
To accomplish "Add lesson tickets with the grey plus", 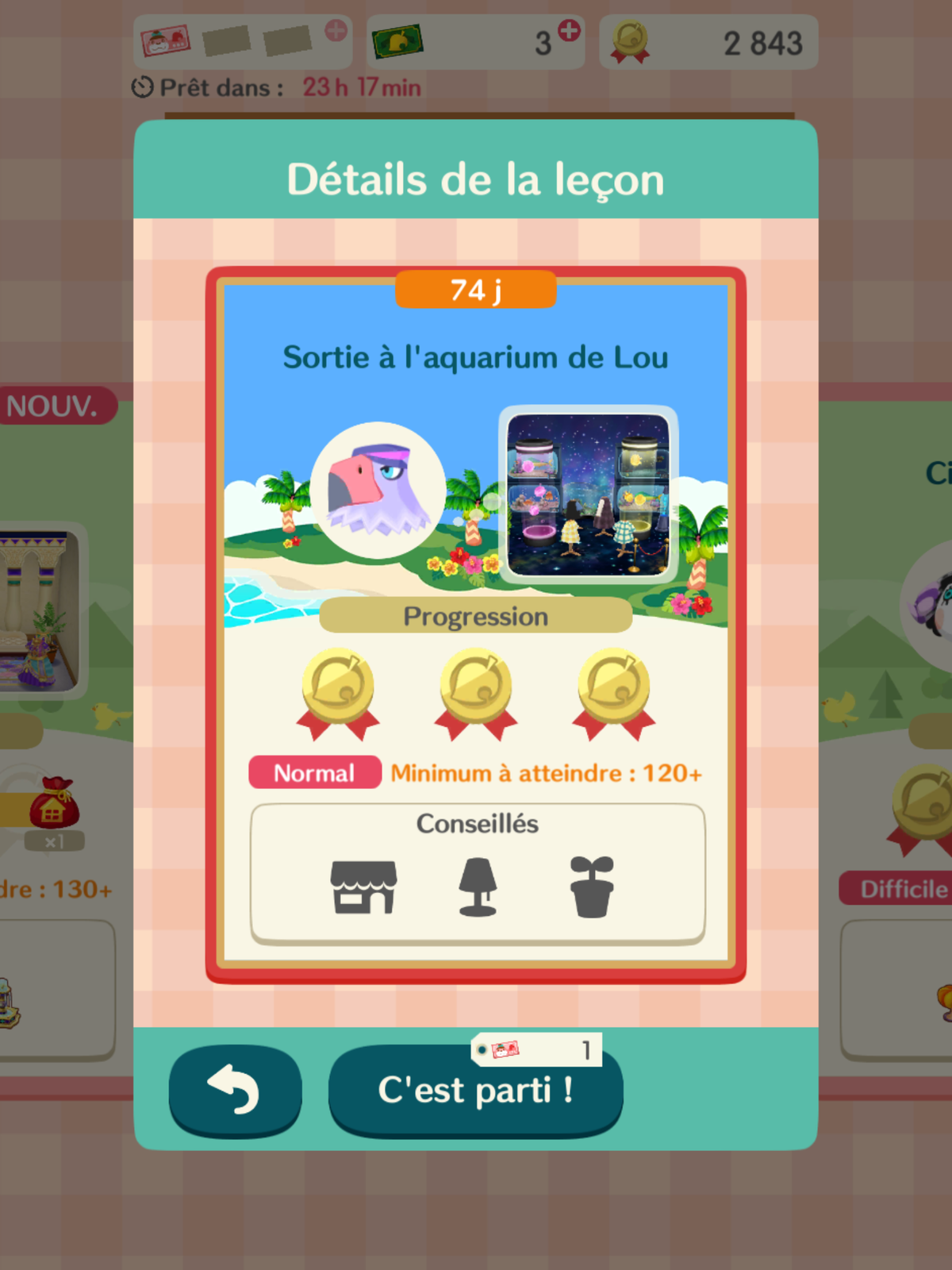I will pyautogui.click(x=336, y=31).
